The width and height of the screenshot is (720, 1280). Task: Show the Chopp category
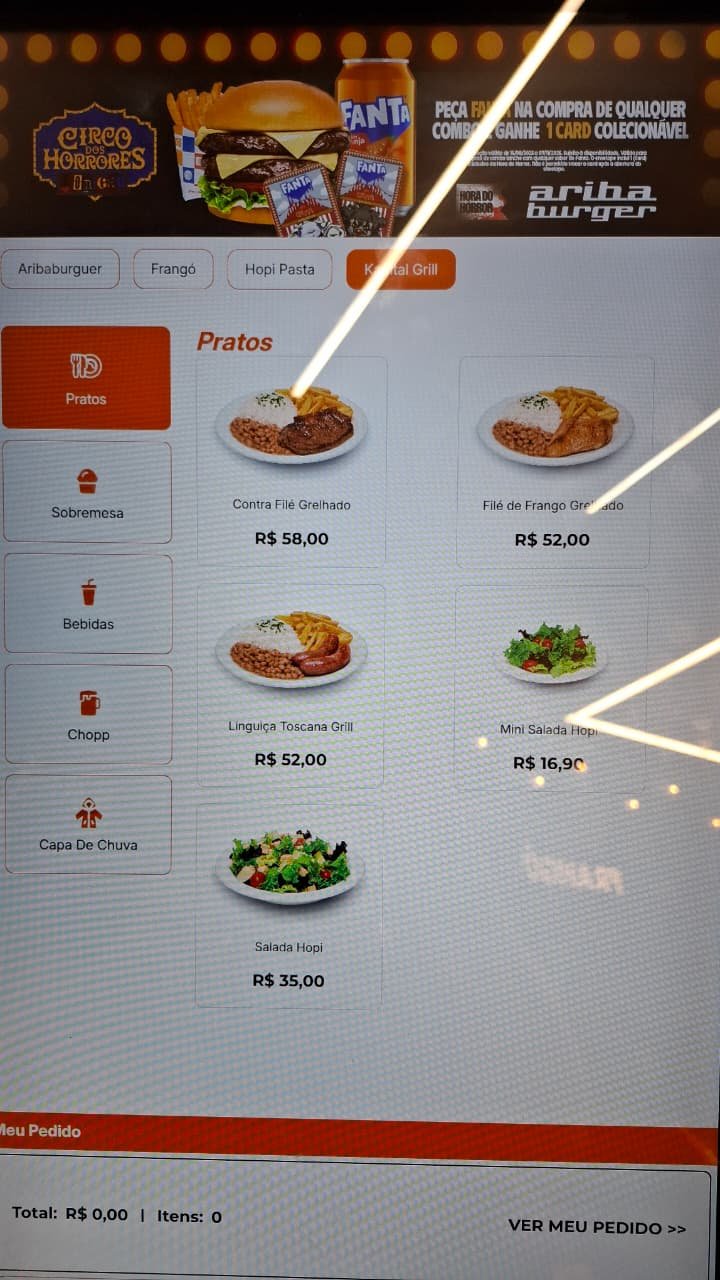(89, 714)
